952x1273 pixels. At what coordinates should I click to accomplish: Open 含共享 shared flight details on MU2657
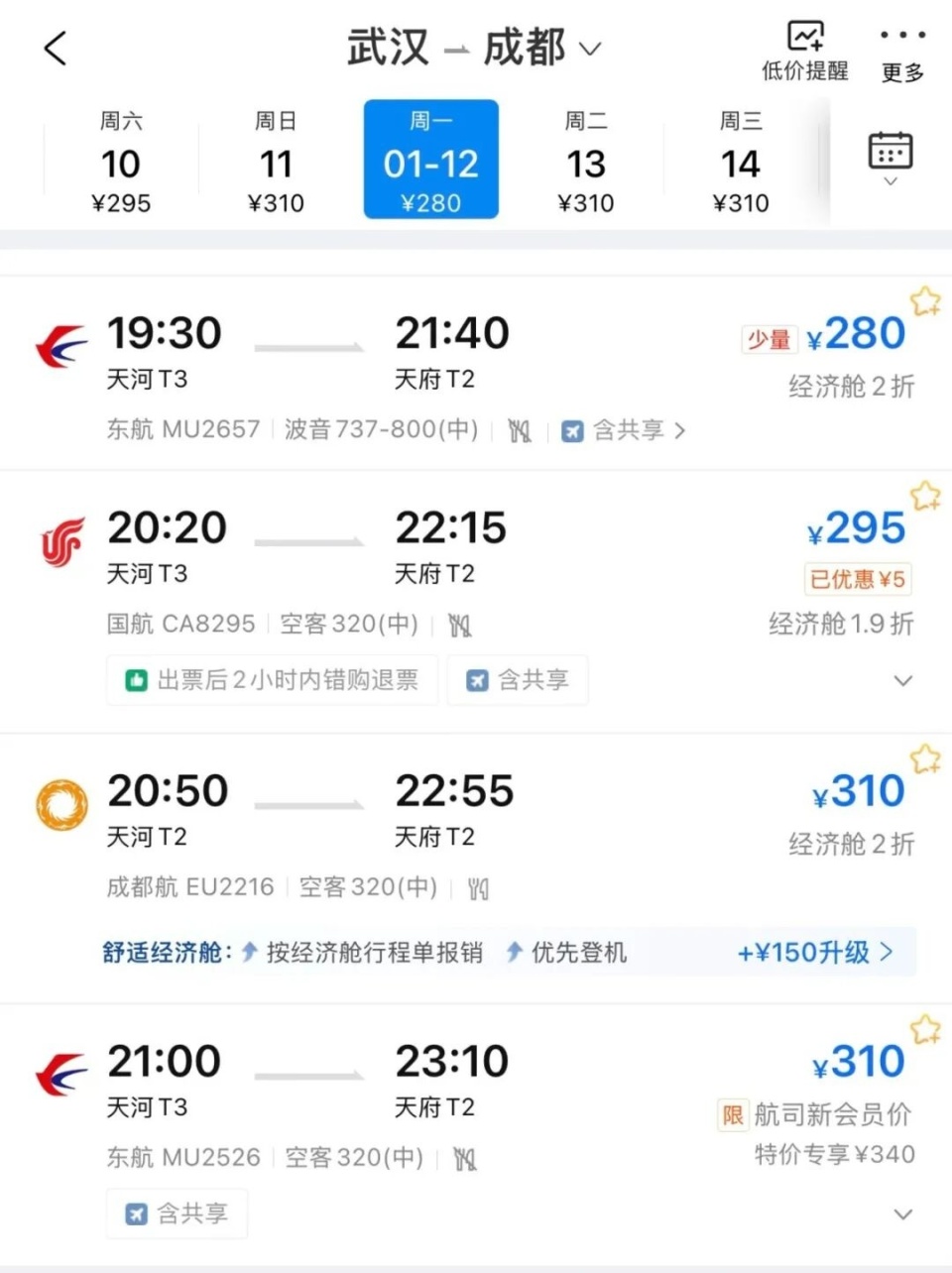(622, 430)
